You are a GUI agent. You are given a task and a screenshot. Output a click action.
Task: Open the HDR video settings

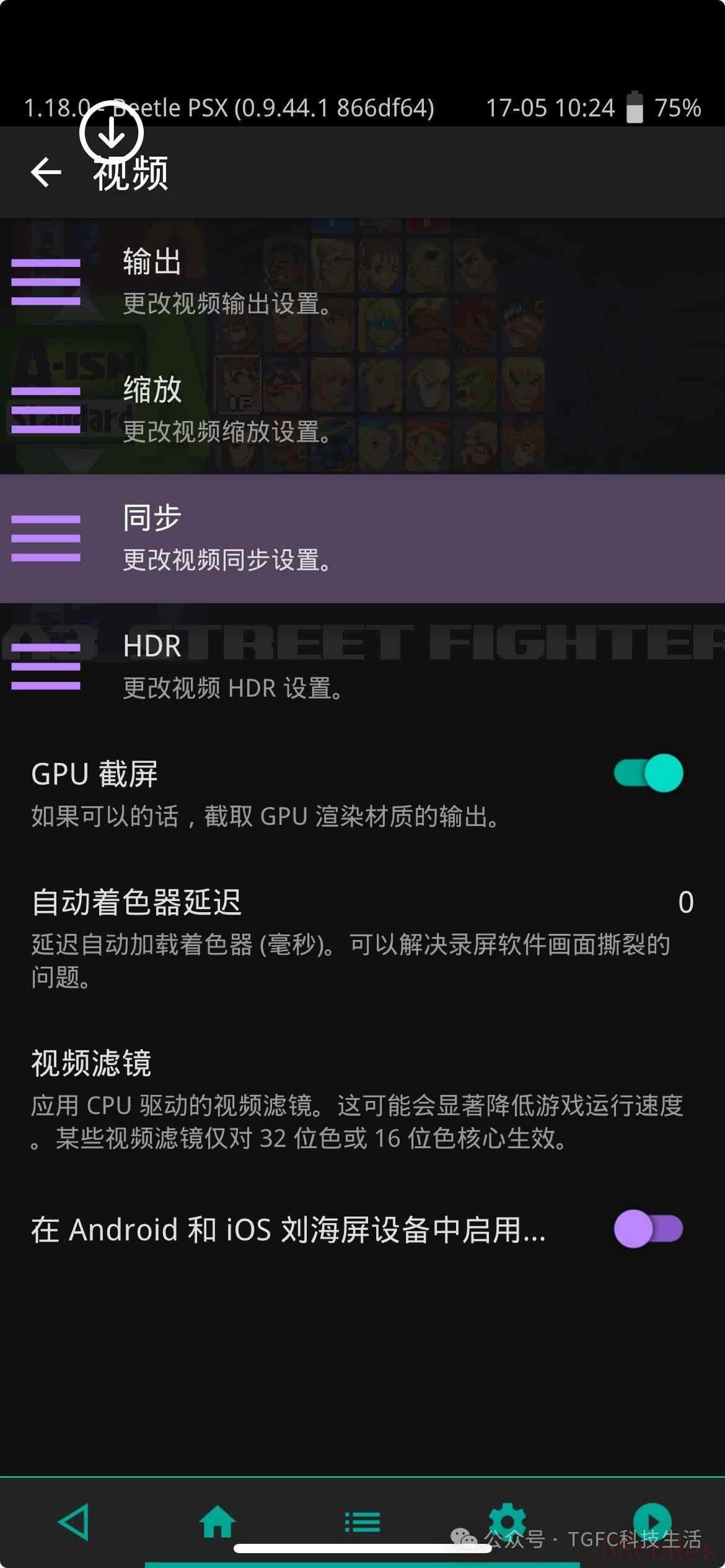(362, 666)
